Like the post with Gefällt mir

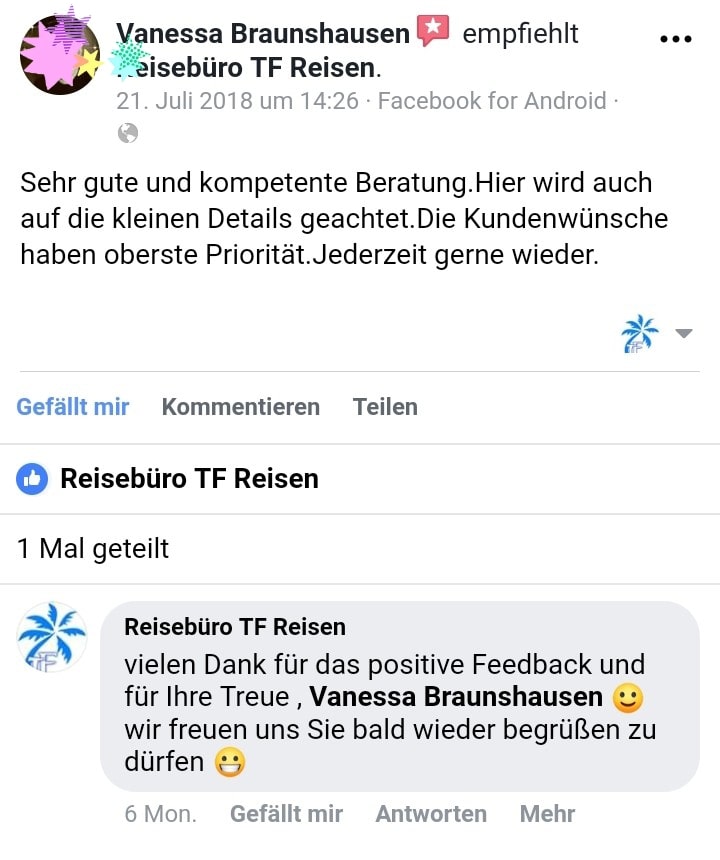(x=73, y=407)
